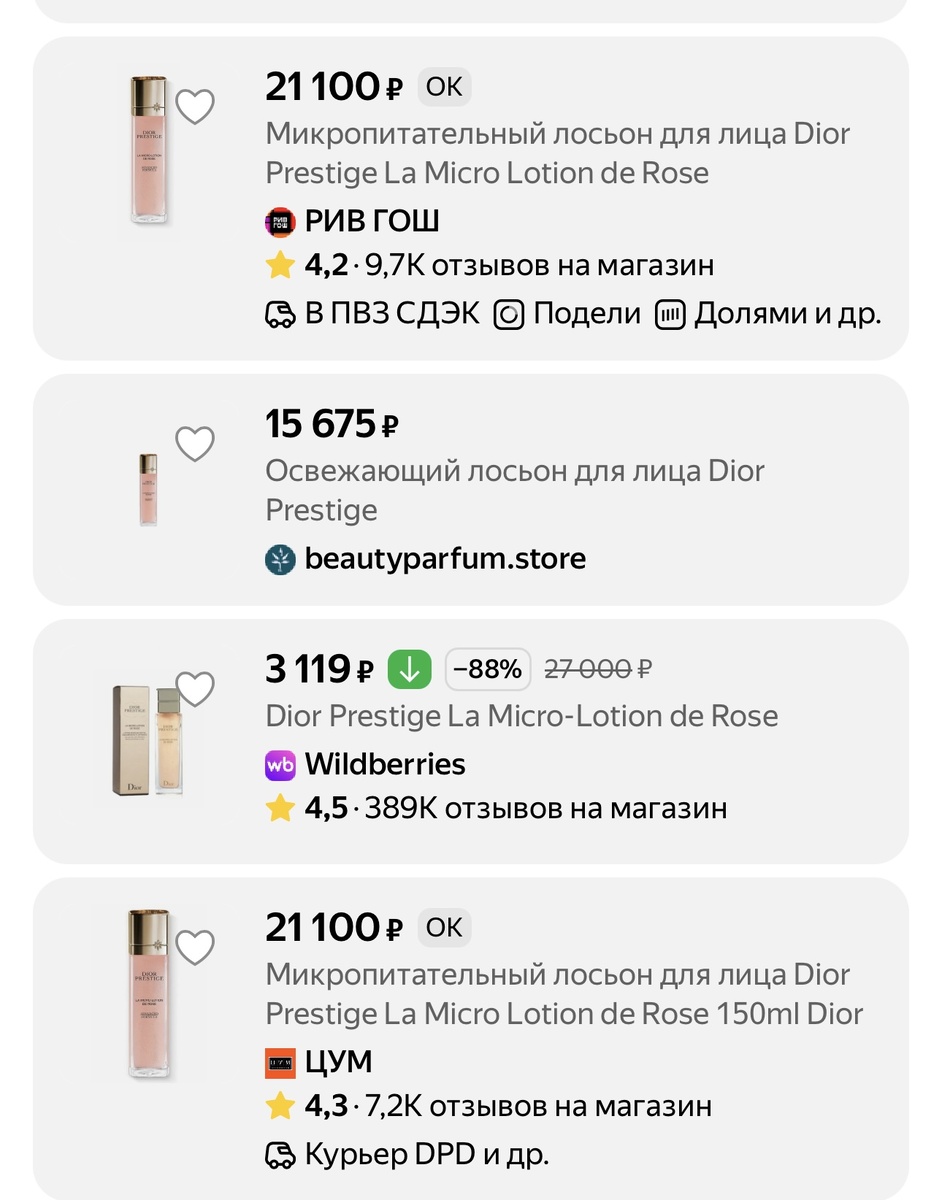Click the Долями payment icon

pos(669,313)
